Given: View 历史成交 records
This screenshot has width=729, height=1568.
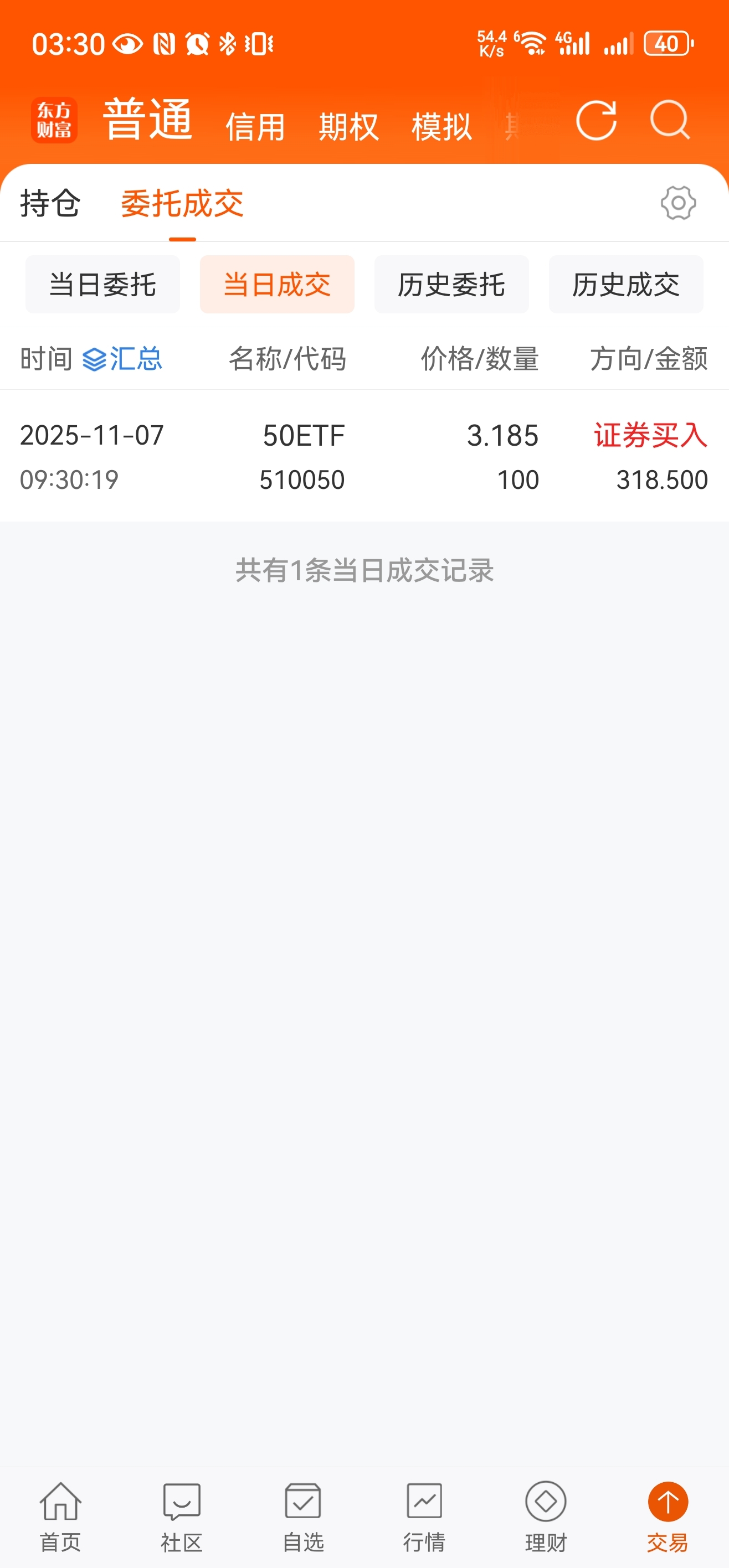Looking at the screenshot, I should click(625, 284).
